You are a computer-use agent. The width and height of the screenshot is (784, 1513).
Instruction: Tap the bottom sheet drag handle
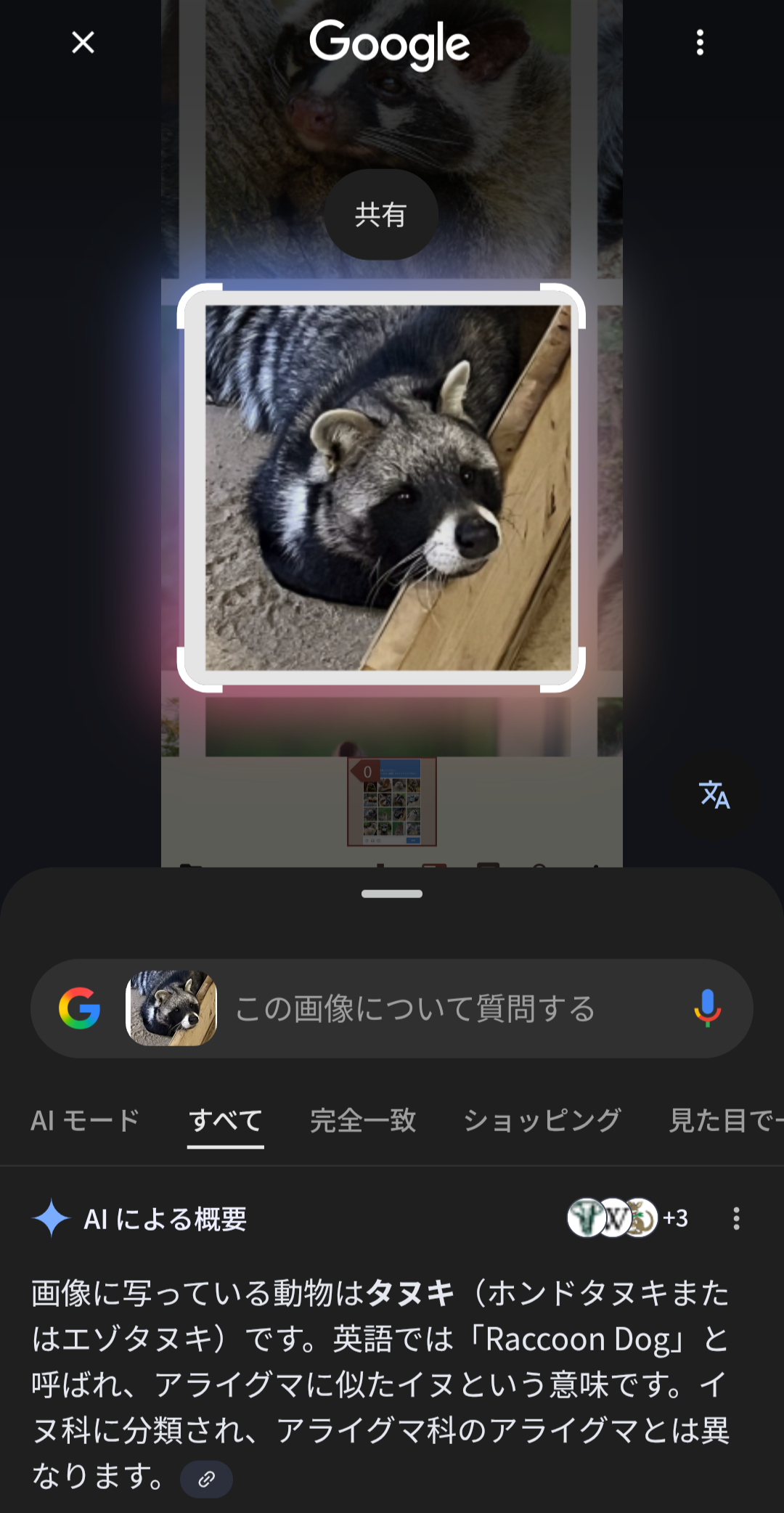coord(392,894)
